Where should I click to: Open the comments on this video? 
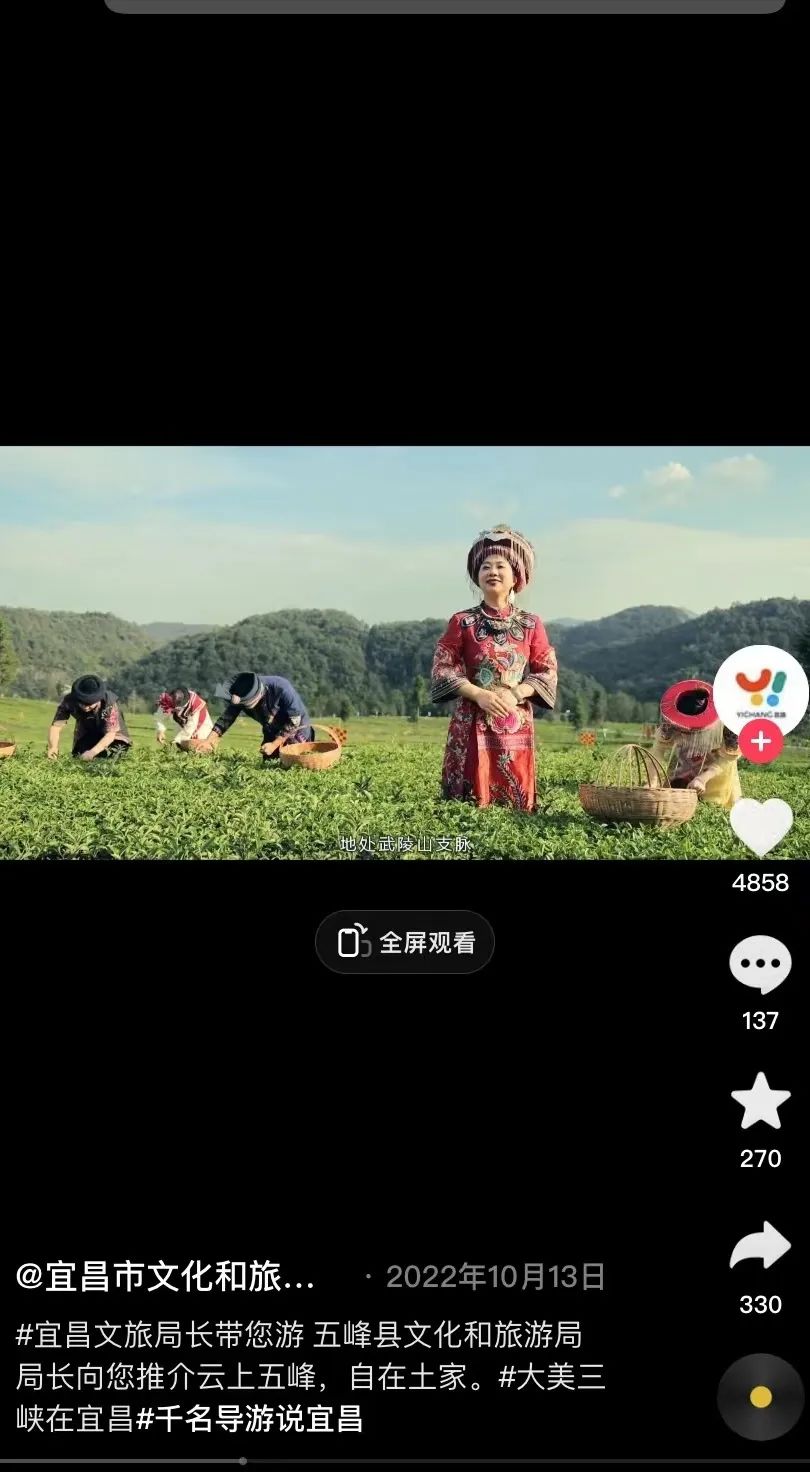pos(760,964)
